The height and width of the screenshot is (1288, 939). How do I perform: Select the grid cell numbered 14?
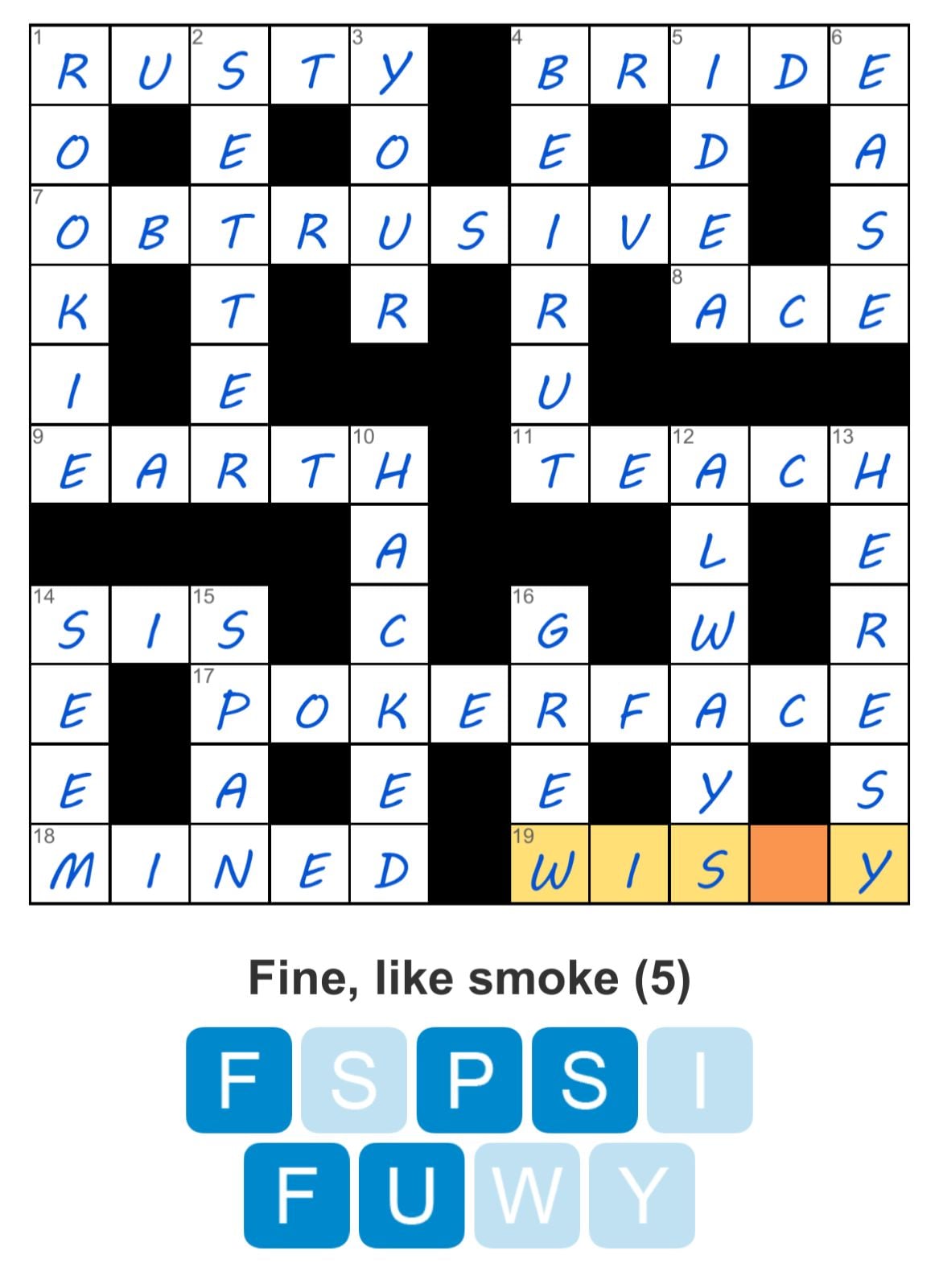click(x=70, y=625)
